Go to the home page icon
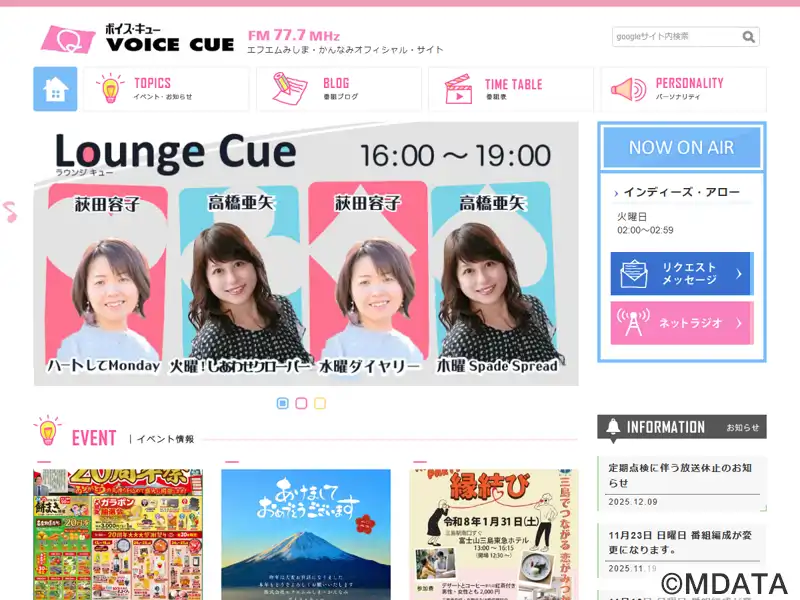Viewport: 800px width, 600px height. (55, 89)
